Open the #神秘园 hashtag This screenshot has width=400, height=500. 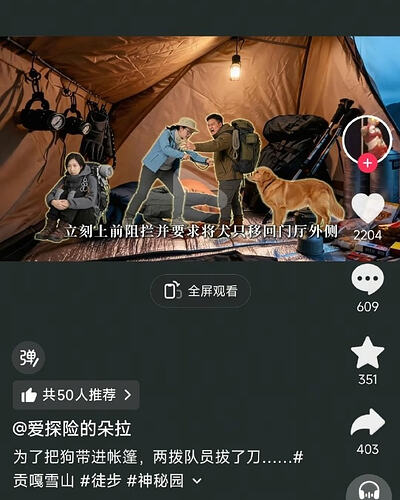tap(156, 481)
